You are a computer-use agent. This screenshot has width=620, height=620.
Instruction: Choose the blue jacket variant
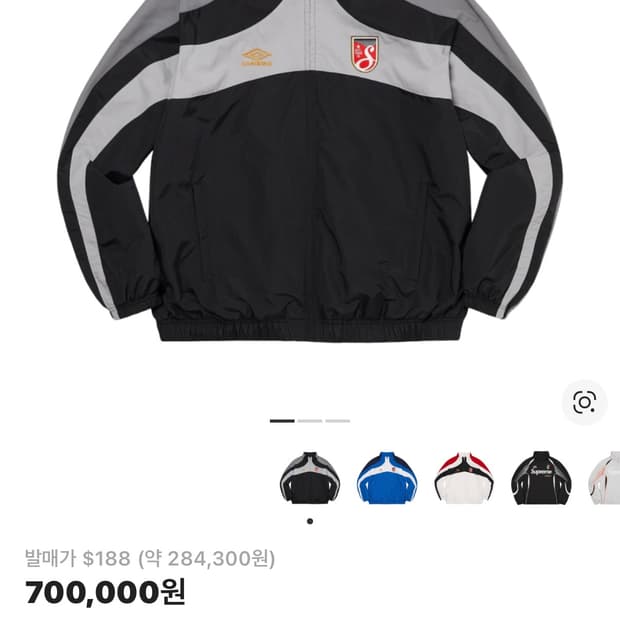(387, 477)
